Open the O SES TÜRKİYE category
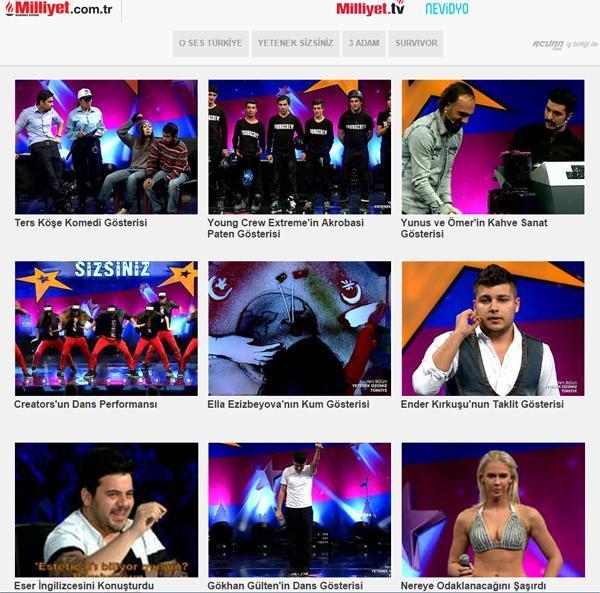 [x=210, y=44]
